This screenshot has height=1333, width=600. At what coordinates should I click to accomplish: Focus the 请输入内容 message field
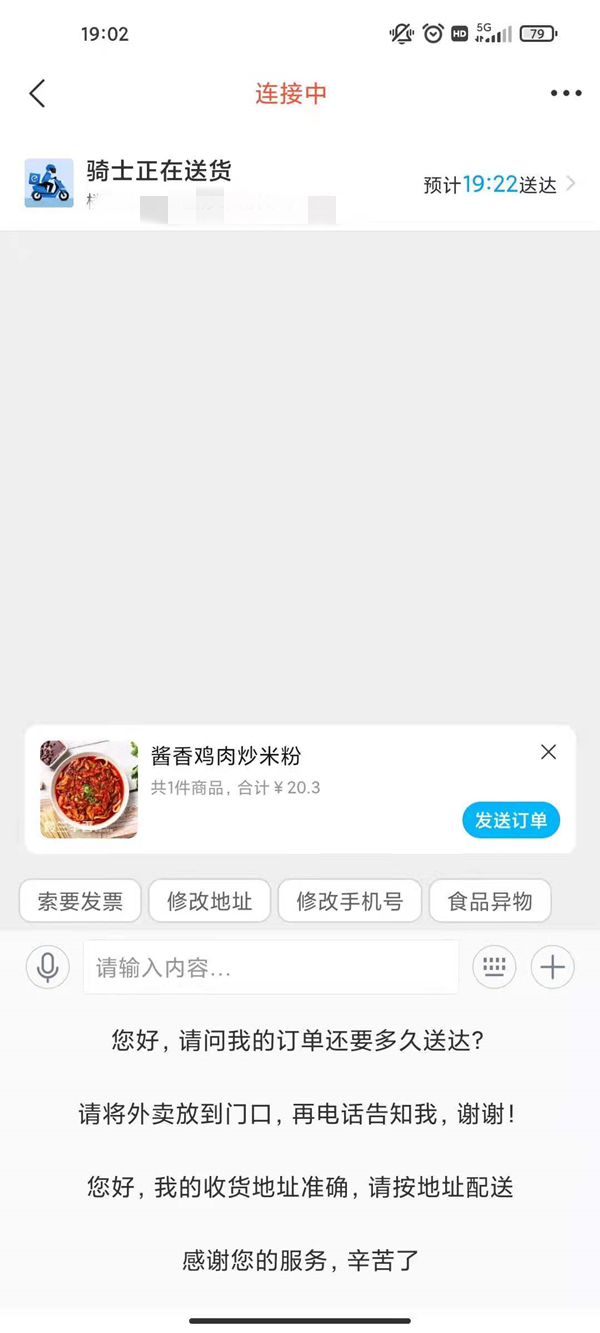(x=270, y=967)
